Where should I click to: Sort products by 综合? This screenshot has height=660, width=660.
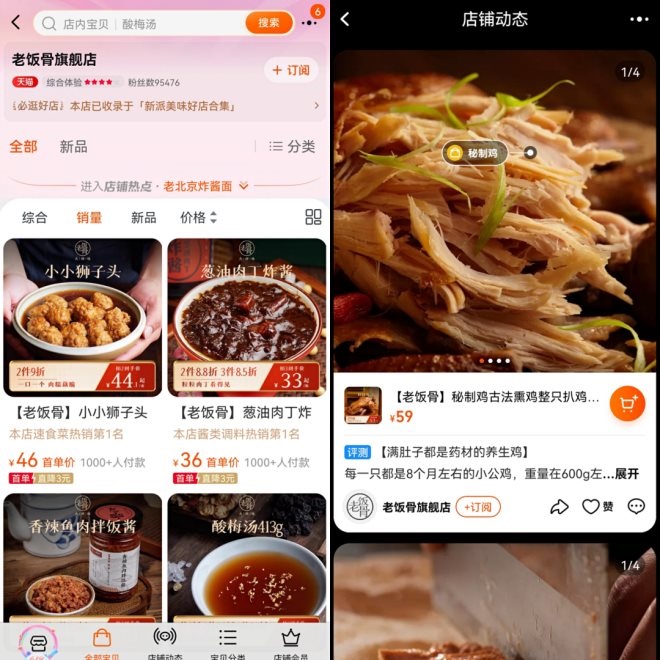[35, 217]
